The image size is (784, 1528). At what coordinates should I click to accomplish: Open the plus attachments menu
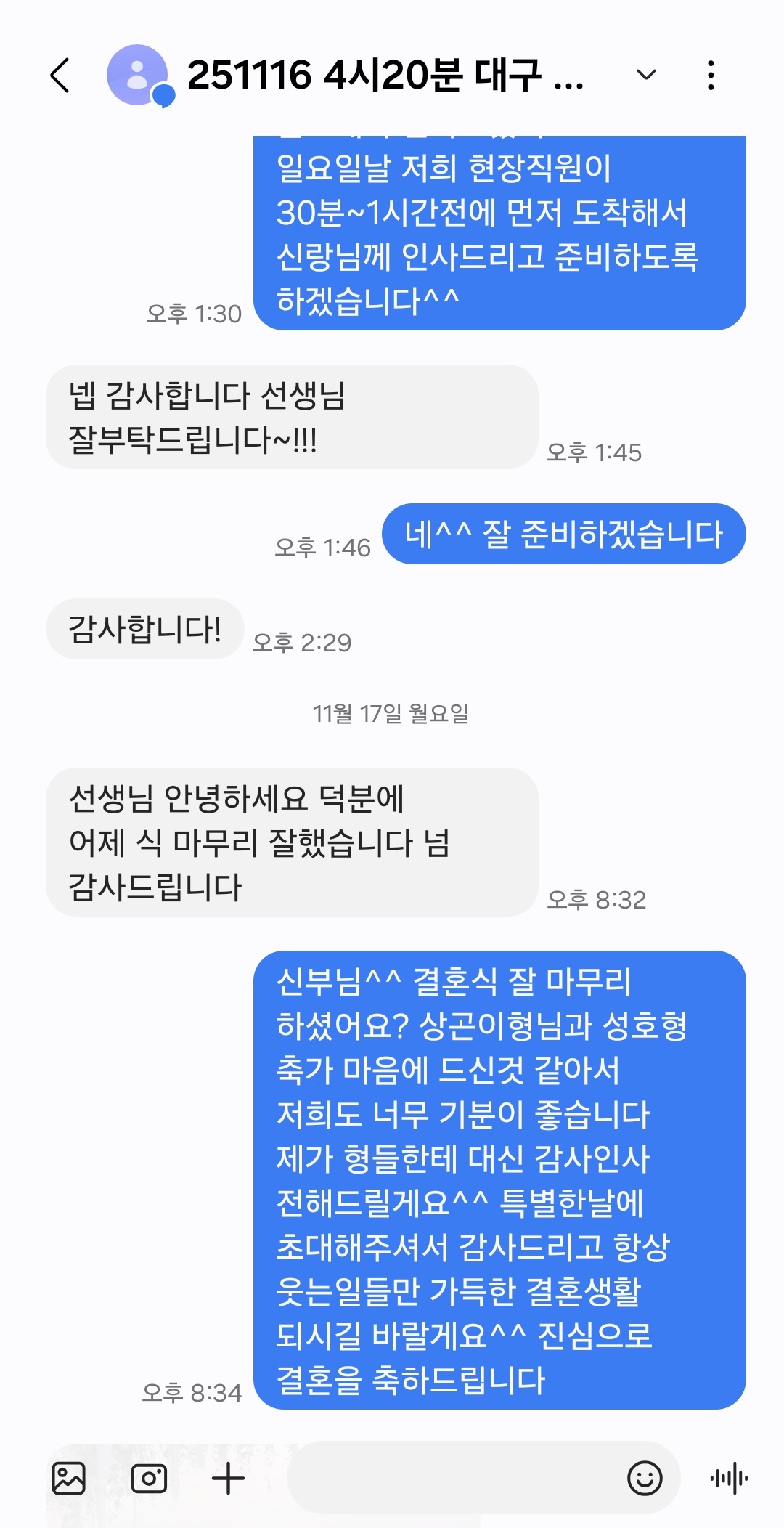pyautogui.click(x=228, y=1479)
